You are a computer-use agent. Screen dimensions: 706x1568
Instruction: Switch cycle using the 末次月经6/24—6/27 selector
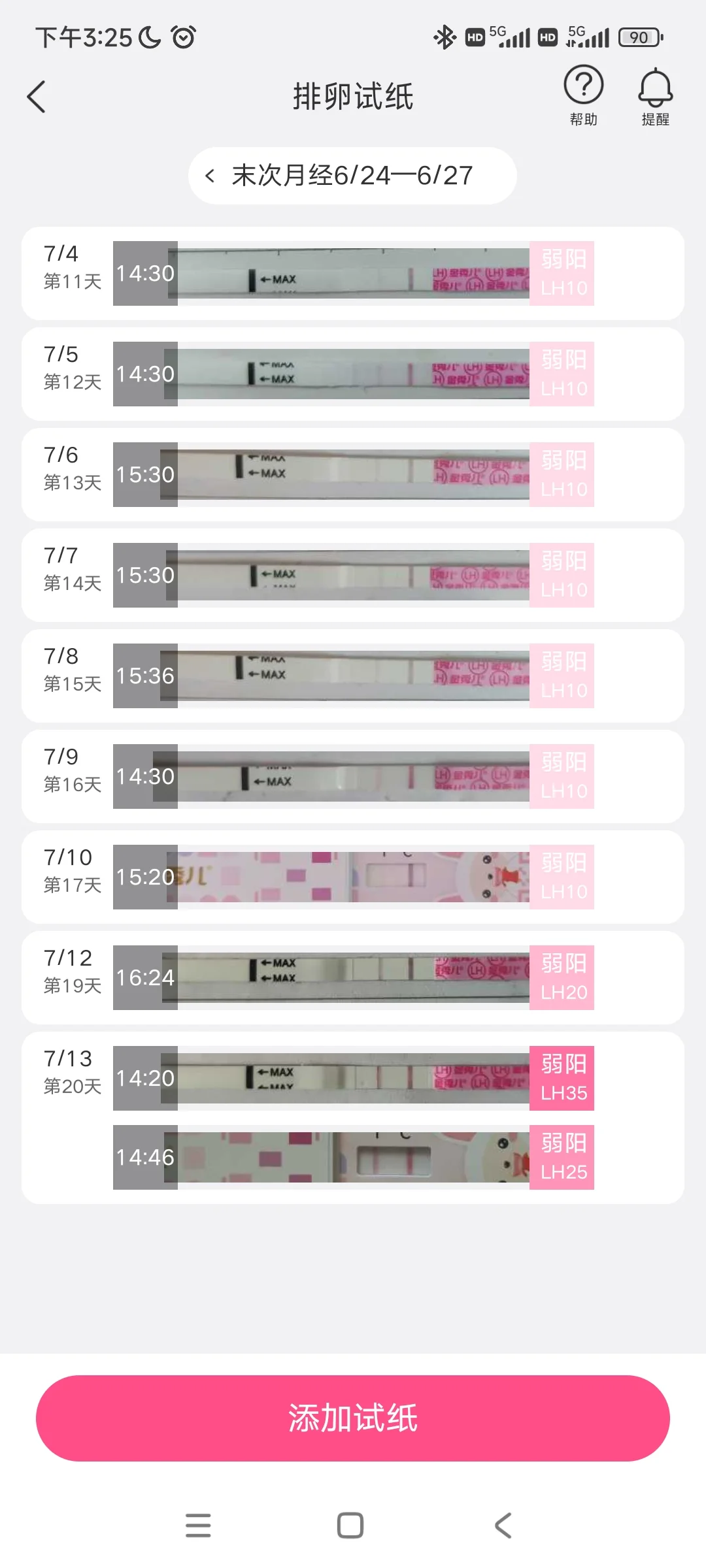pos(352,176)
